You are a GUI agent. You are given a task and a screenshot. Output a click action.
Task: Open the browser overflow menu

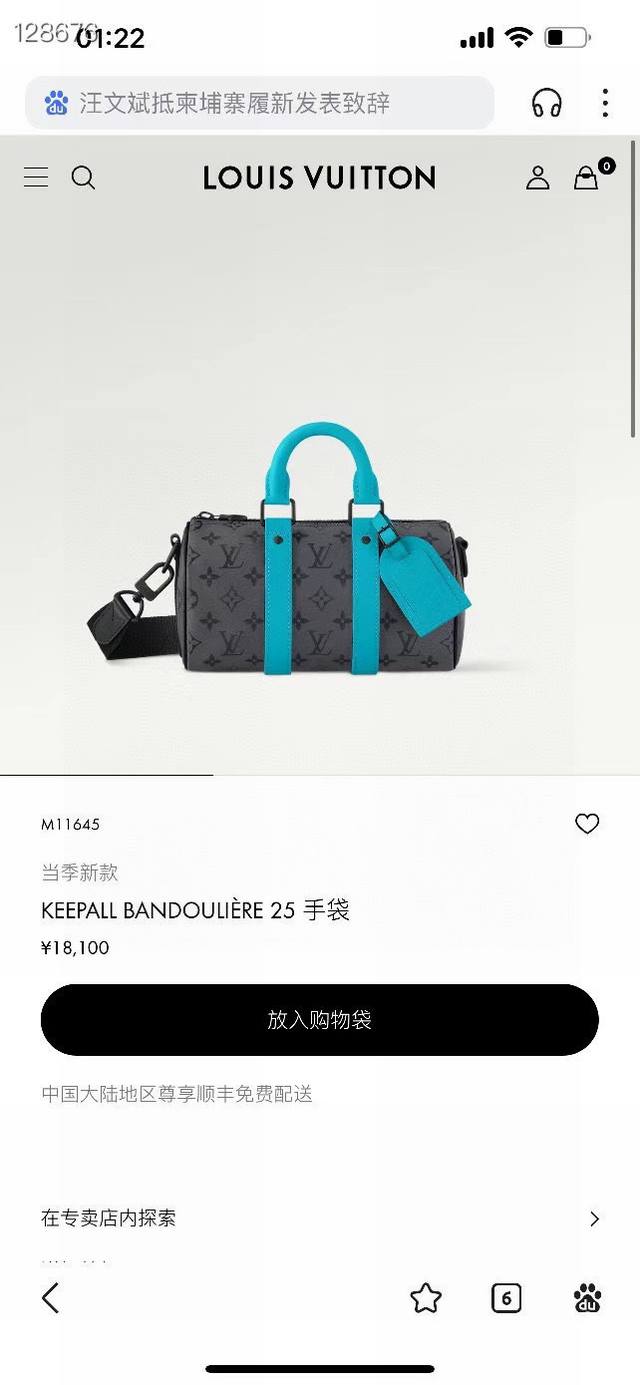pyautogui.click(x=605, y=103)
